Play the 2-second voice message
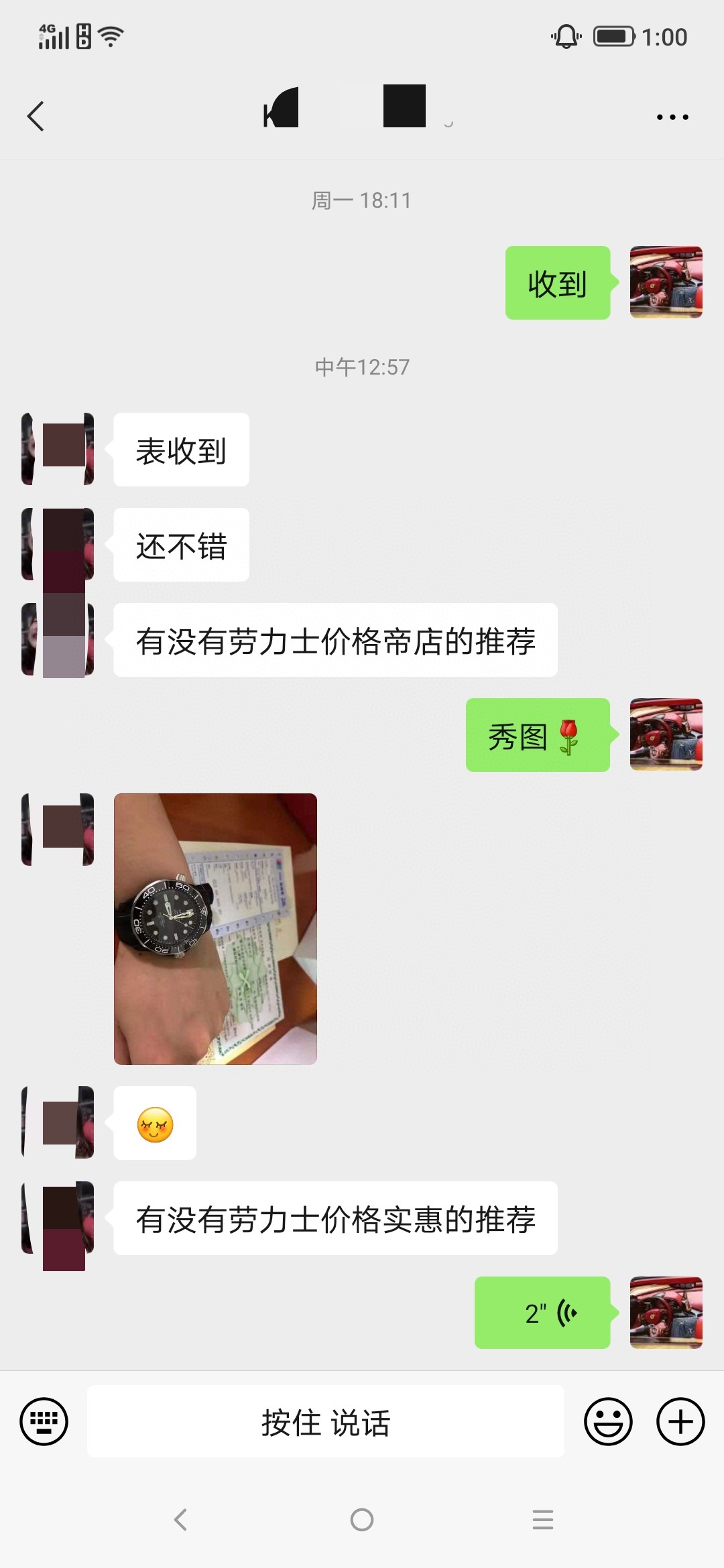The width and height of the screenshot is (724, 1568). (542, 1313)
